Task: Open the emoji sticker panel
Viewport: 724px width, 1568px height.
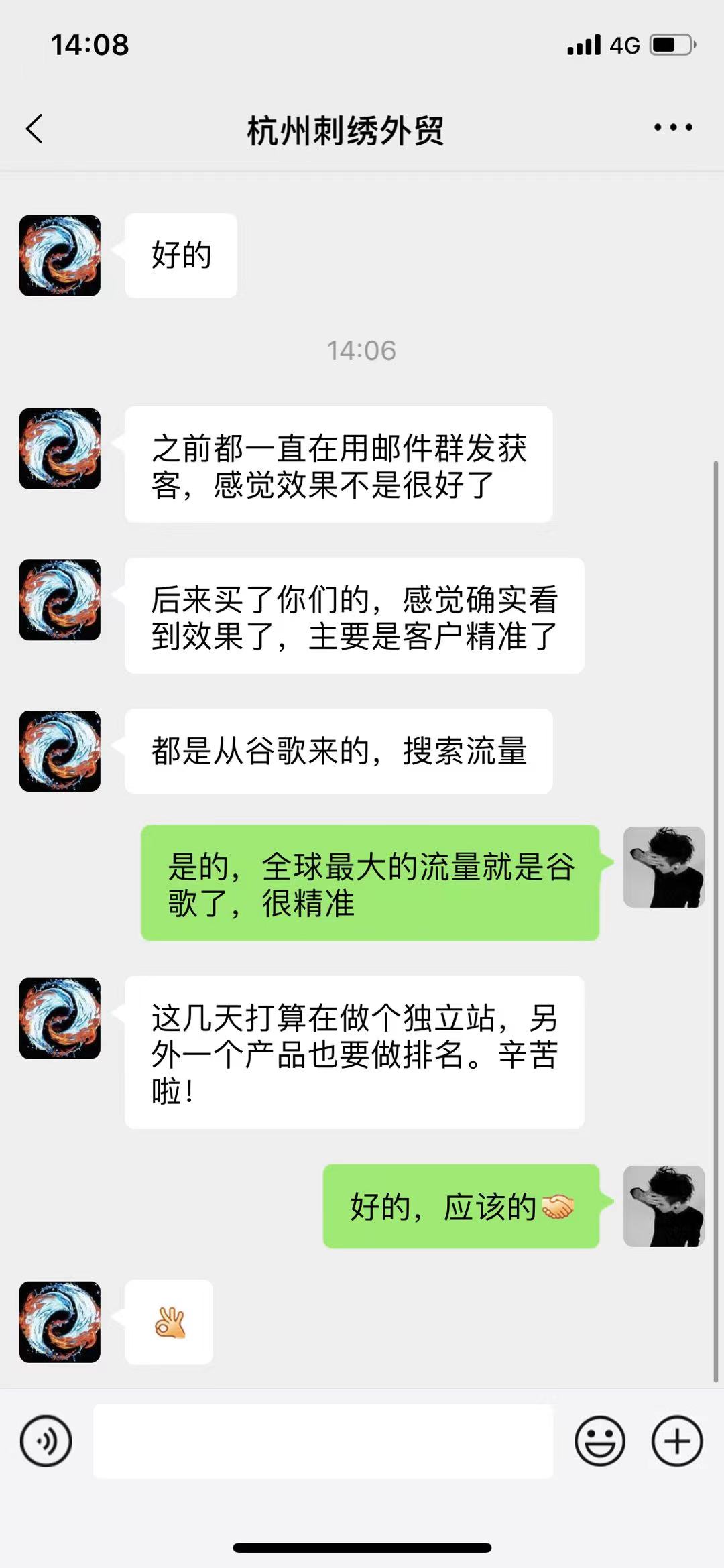Action: (599, 1441)
